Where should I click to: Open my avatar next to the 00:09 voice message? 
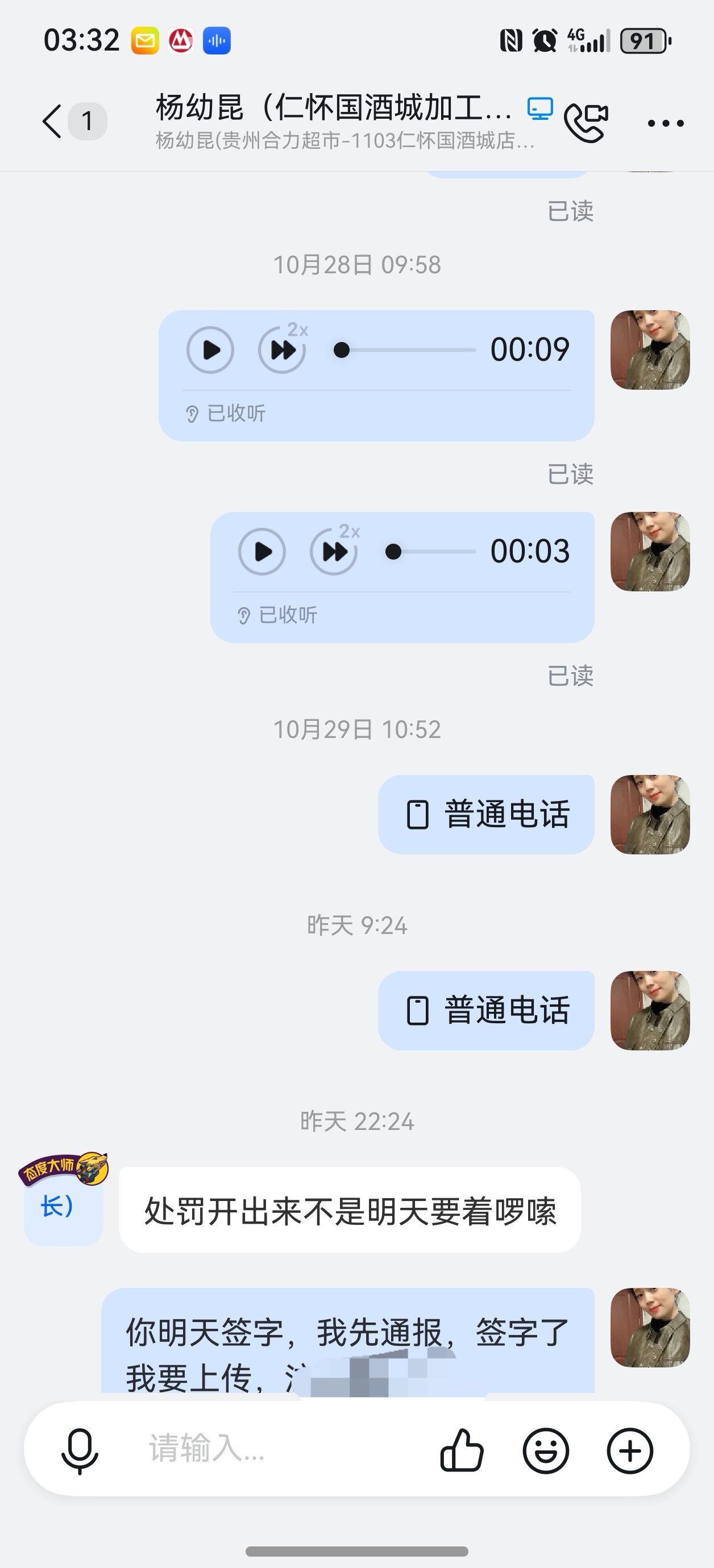coord(650,350)
